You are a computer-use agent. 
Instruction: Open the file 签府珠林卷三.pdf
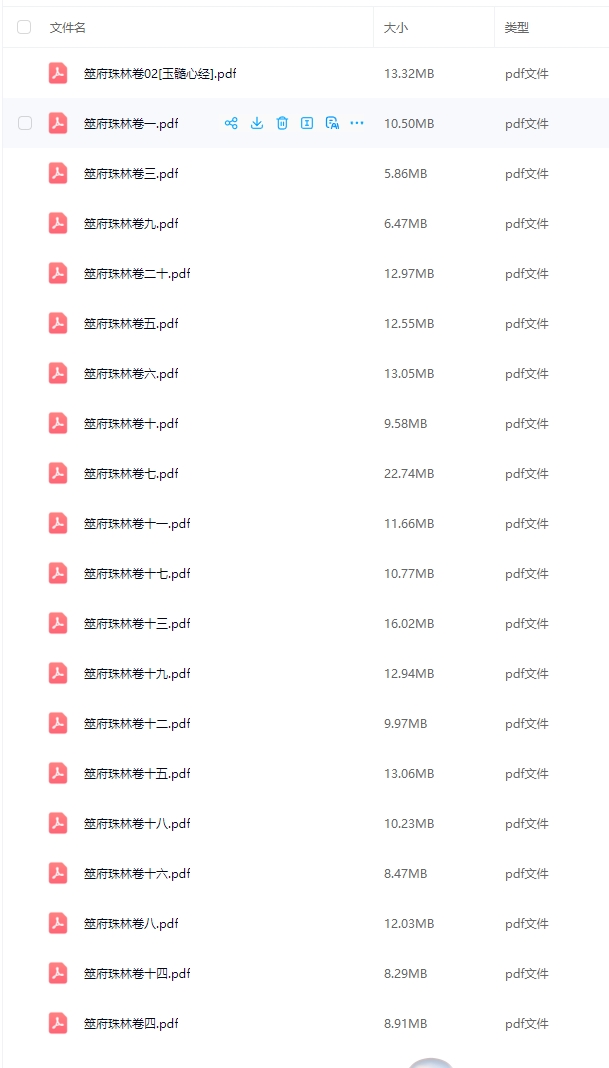pos(131,174)
